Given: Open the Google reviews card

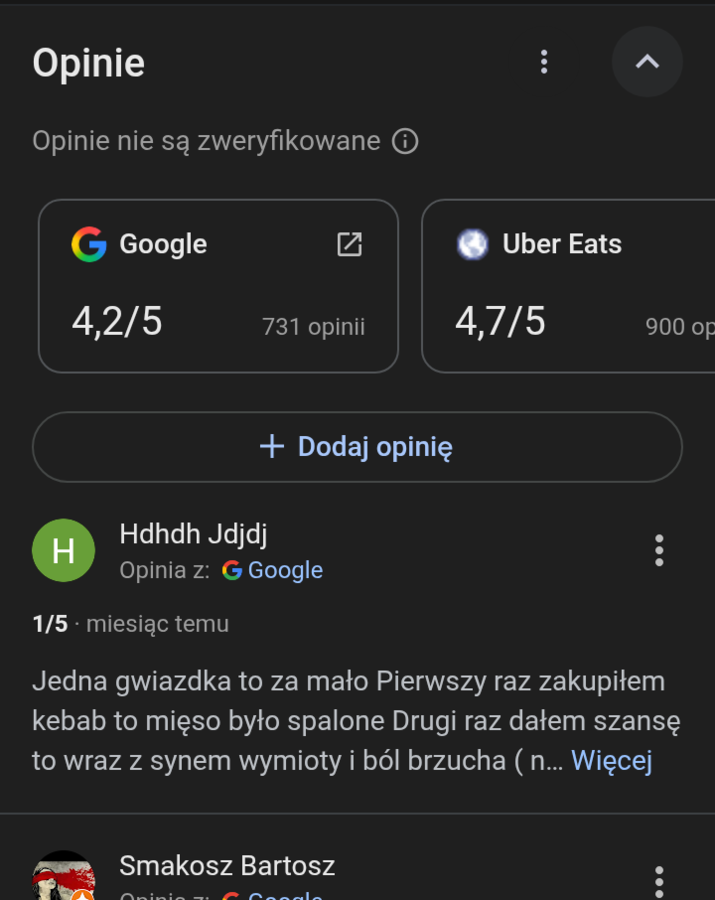Looking at the screenshot, I should 218,286.
